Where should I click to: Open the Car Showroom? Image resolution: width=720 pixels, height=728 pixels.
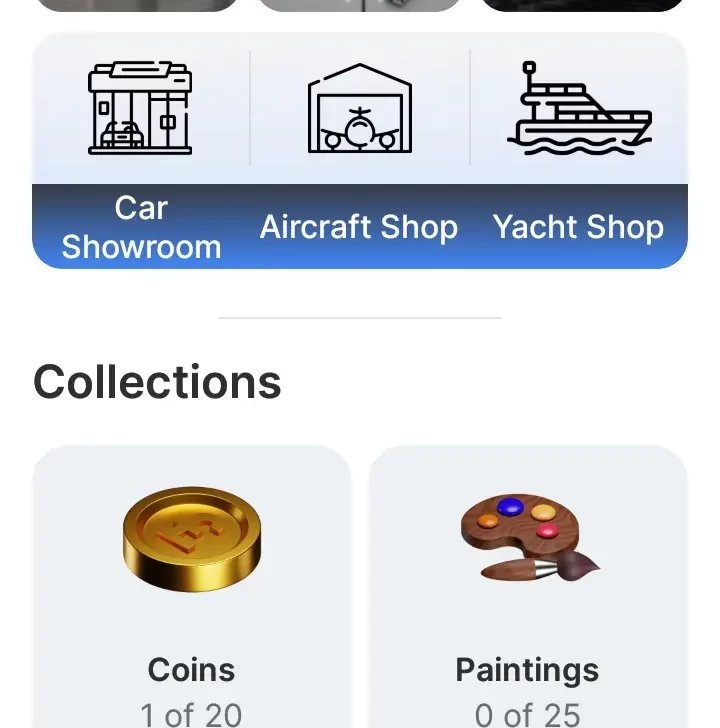click(x=141, y=150)
